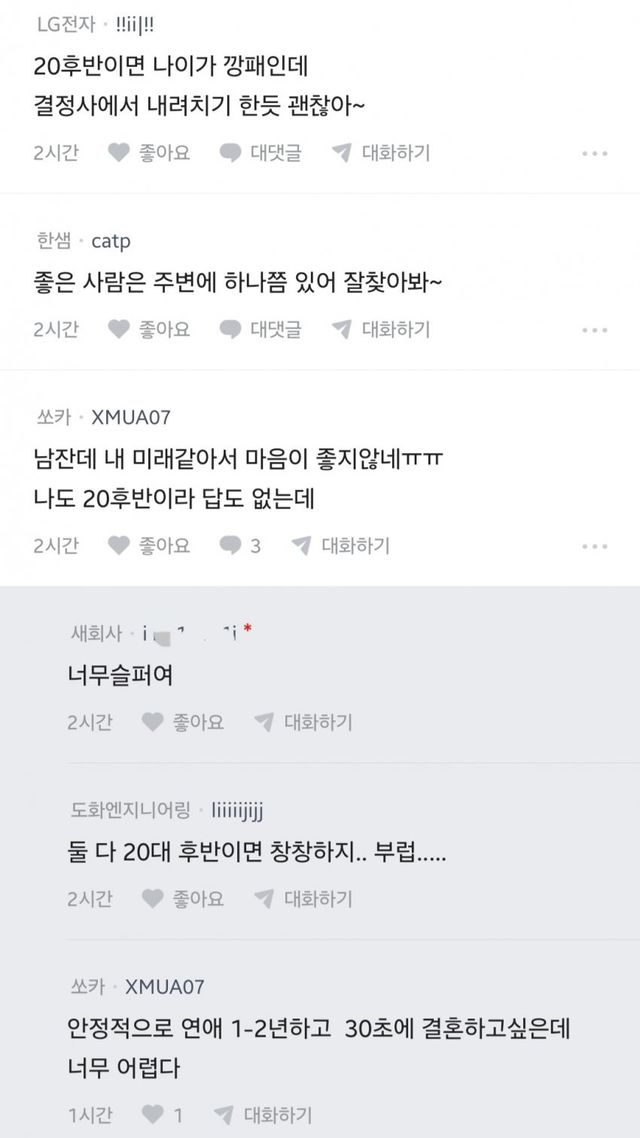The width and height of the screenshot is (640, 1138).
Task: Tap 대댓글 under the 한샘 catp comment
Action: (260, 329)
